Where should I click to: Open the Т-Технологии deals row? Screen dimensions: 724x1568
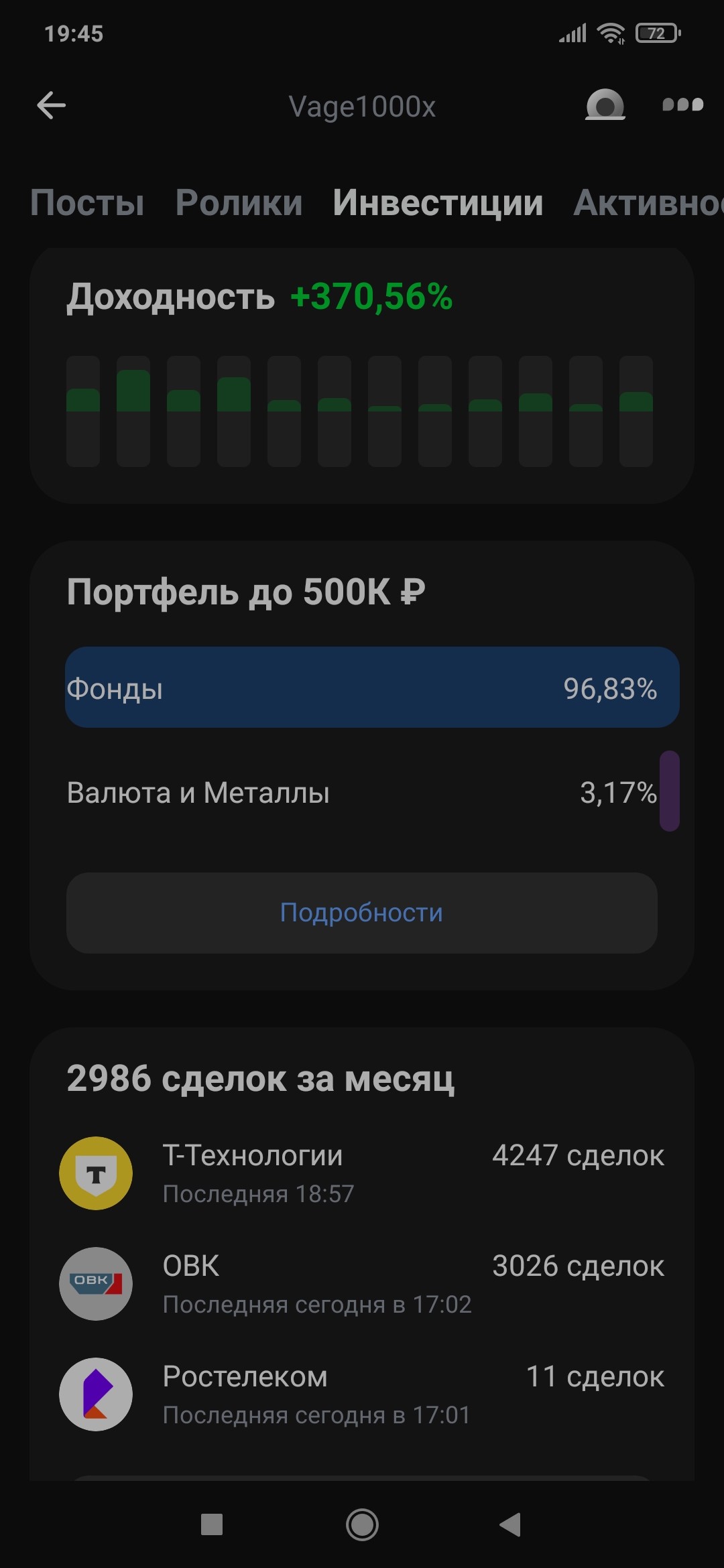click(x=362, y=1173)
